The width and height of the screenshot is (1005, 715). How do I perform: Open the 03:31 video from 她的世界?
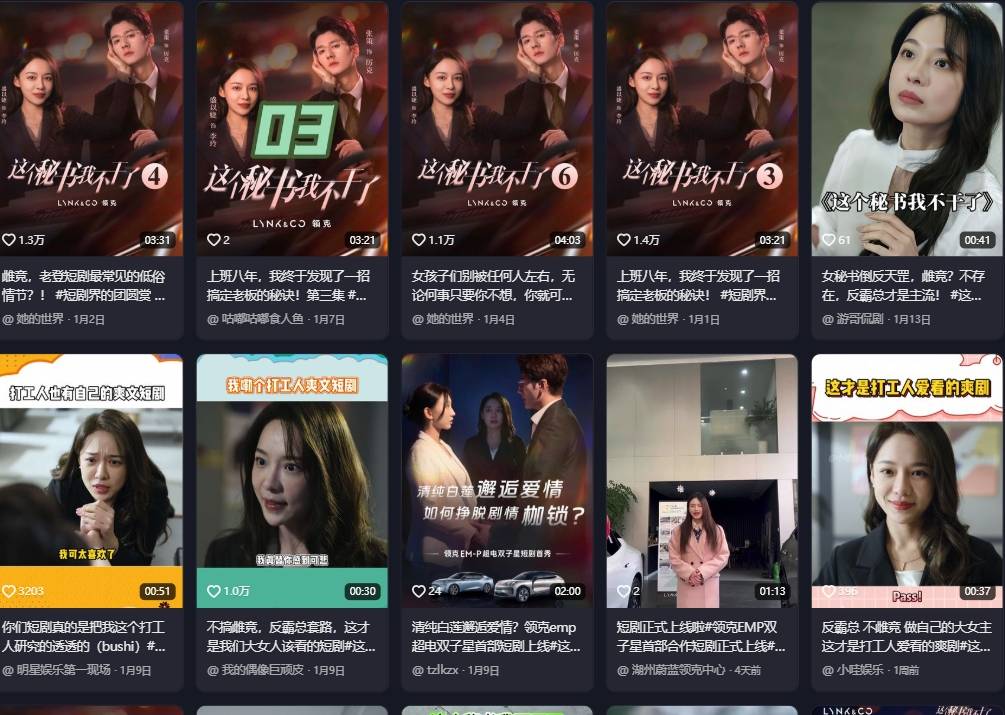coord(91,128)
